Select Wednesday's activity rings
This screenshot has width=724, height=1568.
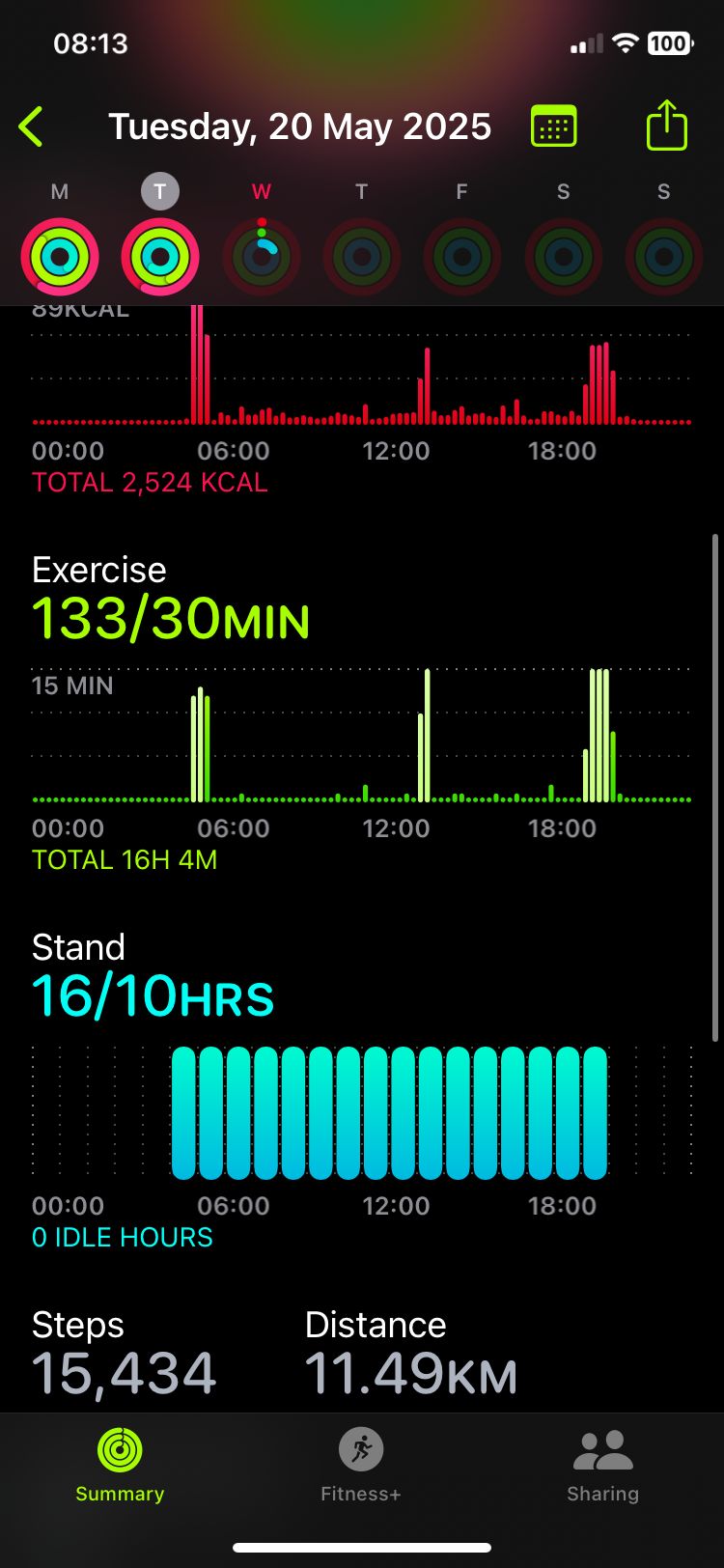point(262,257)
